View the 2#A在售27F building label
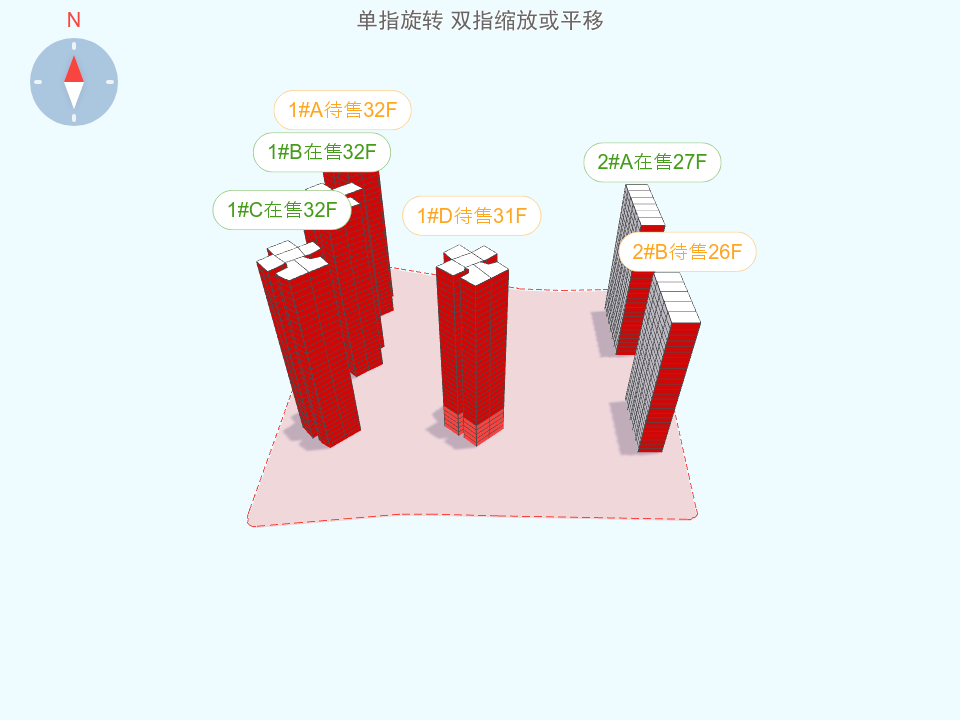Viewport: 960px width, 720px height. 652,162
